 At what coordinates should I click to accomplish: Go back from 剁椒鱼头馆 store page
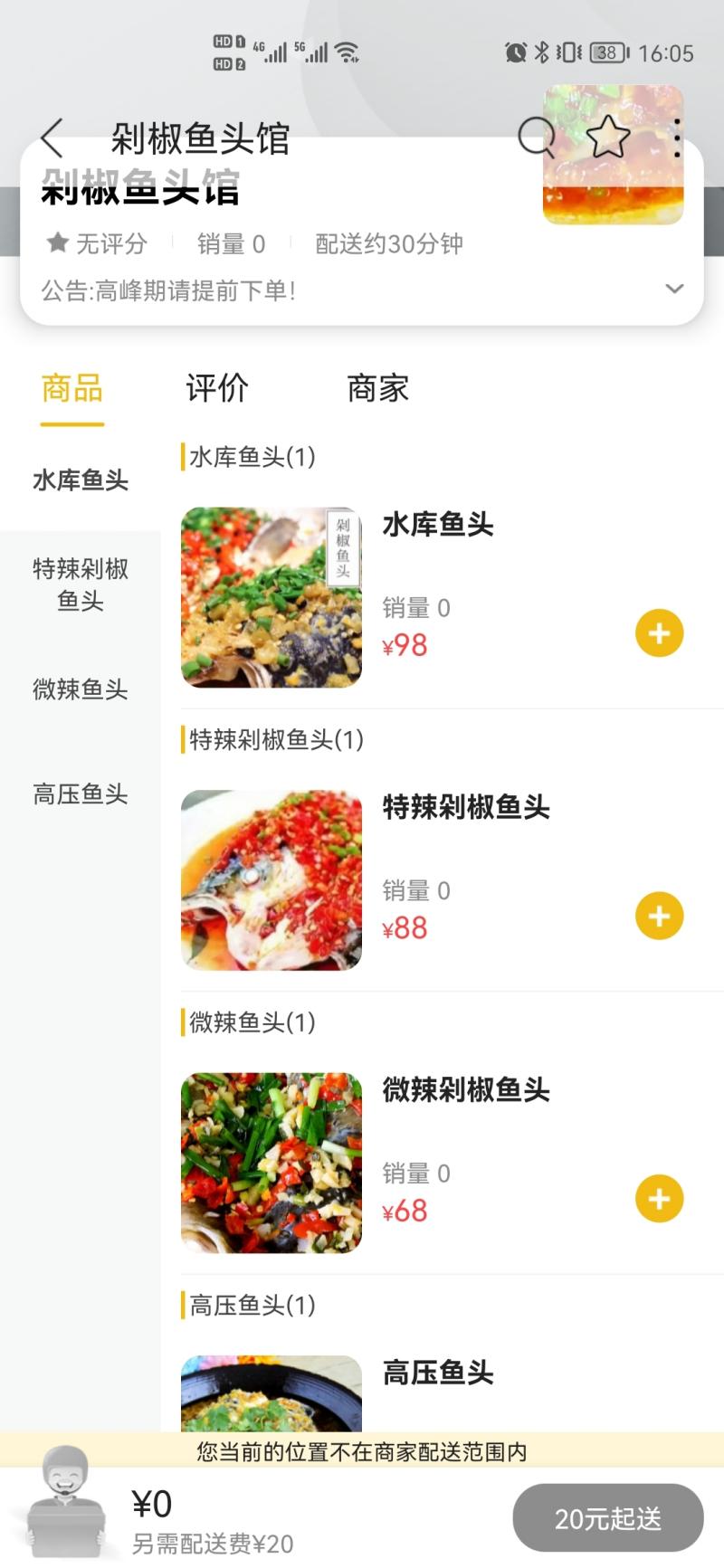pyautogui.click(x=52, y=138)
